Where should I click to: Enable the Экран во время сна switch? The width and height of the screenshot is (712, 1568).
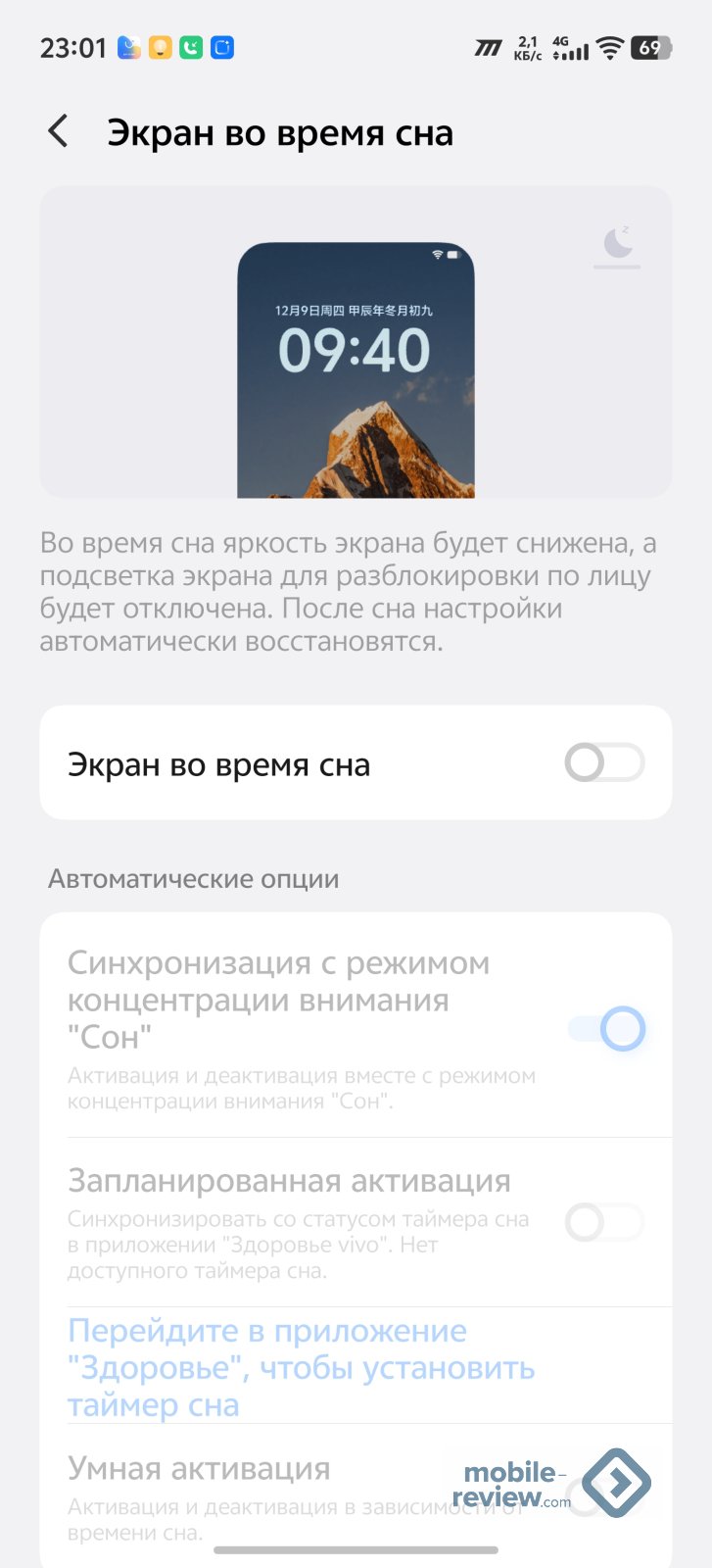click(x=604, y=763)
